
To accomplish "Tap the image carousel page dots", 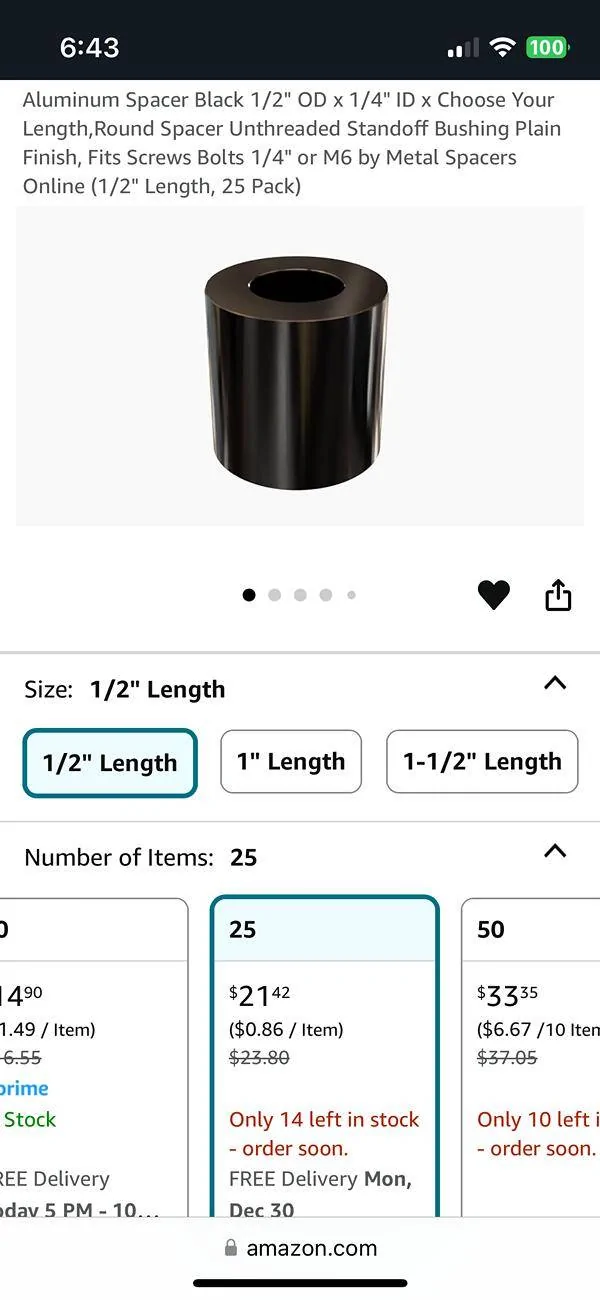I will click(x=299, y=595).
